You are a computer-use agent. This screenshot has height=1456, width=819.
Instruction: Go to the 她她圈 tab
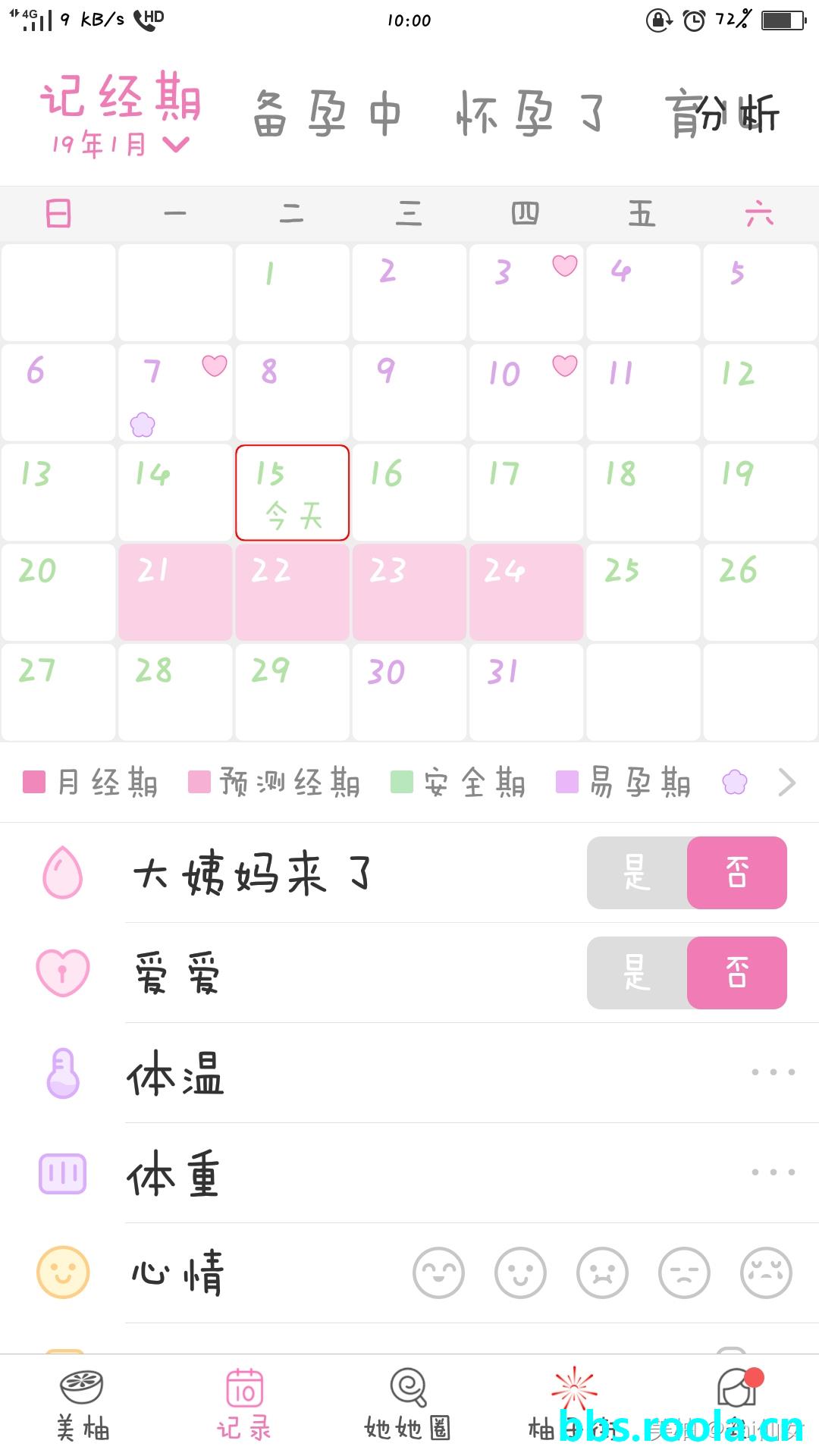pos(408,1404)
